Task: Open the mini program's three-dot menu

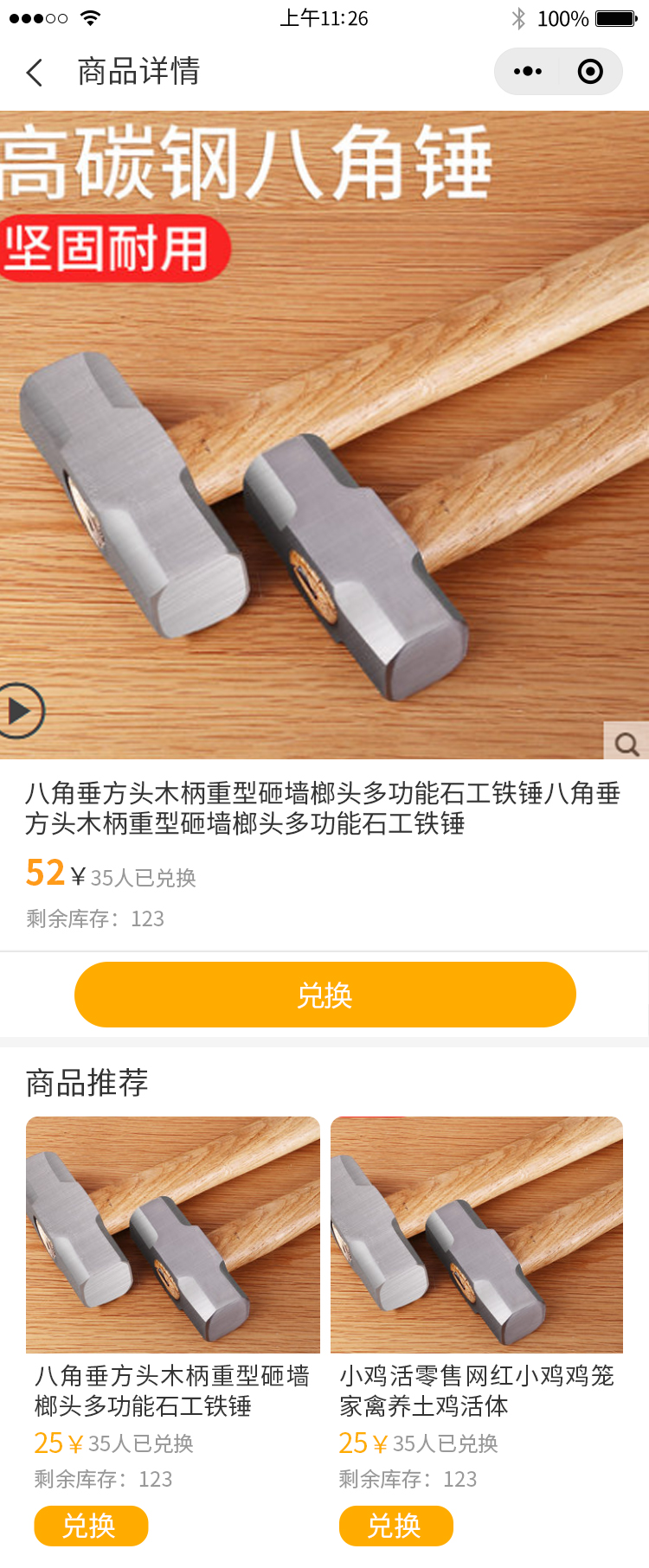Action: 527,72
